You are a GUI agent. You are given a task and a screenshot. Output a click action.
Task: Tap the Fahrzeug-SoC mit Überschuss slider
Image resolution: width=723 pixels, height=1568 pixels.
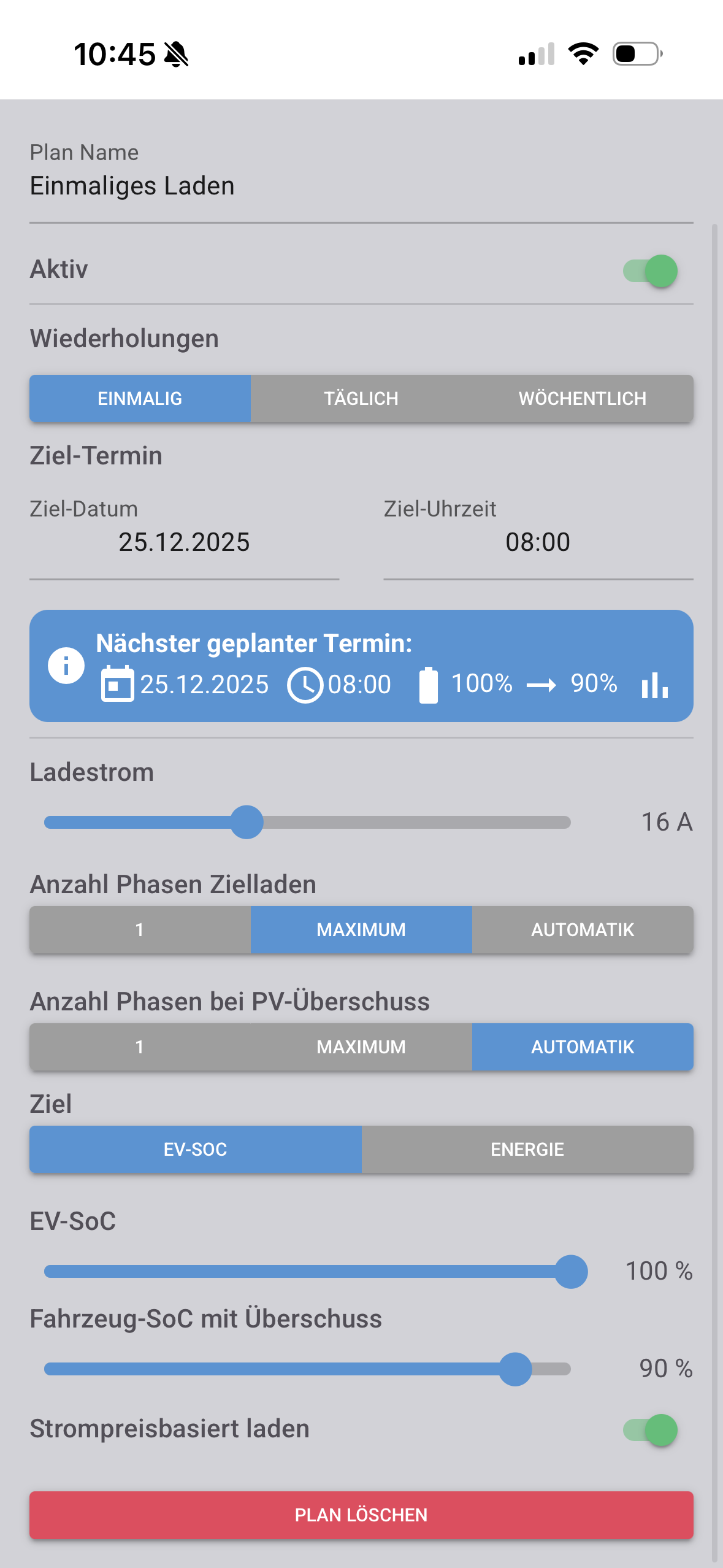[307, 1369]
